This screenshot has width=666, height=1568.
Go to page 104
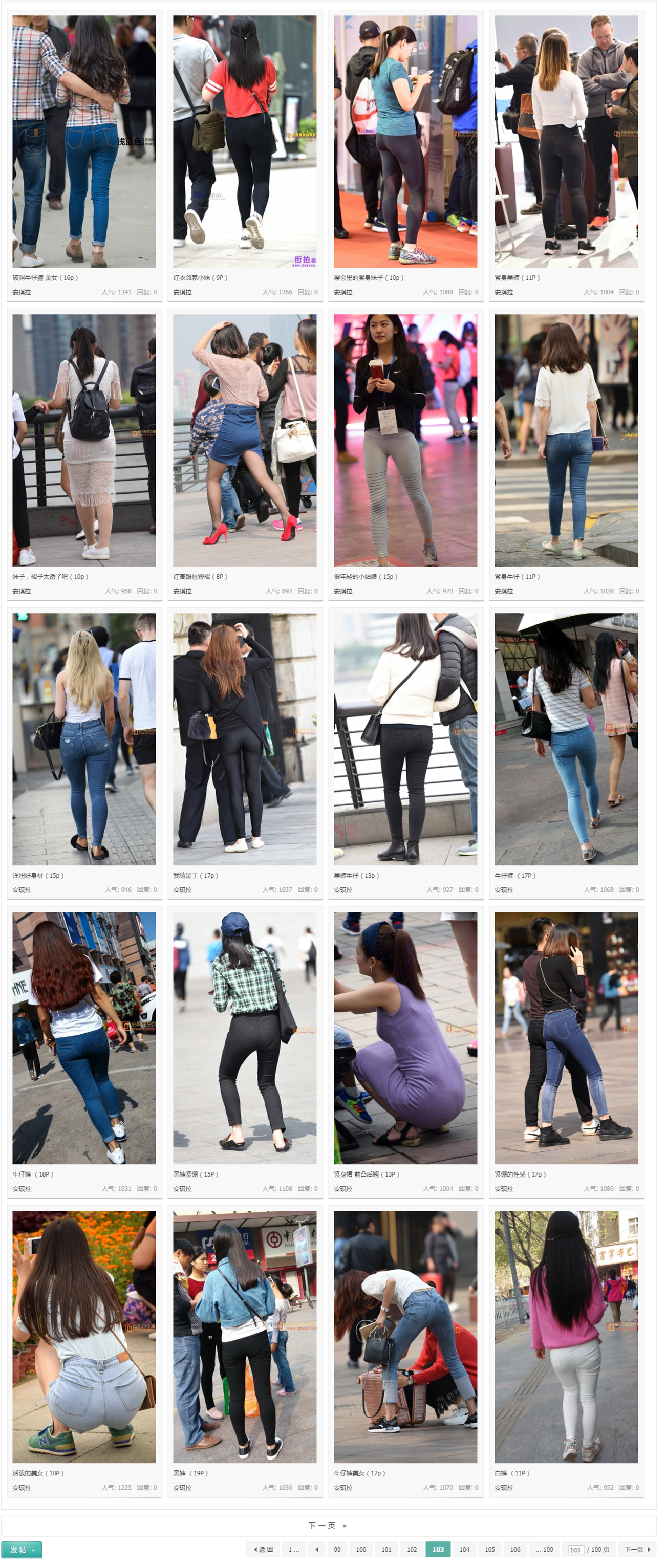pyautogui.click(x=464, y=1549)
